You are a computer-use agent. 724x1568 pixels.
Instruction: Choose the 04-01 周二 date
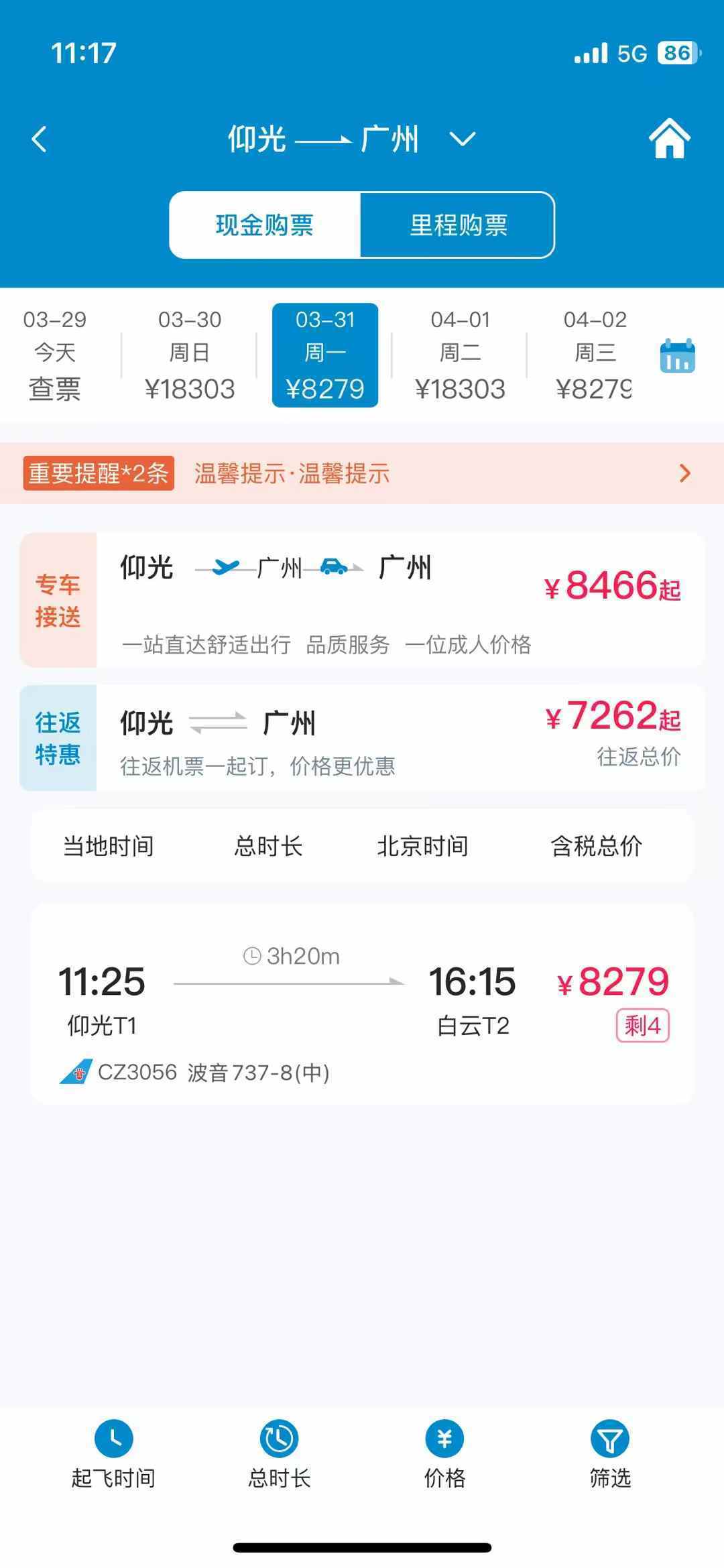pyautogui.click(x=460, y=355)
